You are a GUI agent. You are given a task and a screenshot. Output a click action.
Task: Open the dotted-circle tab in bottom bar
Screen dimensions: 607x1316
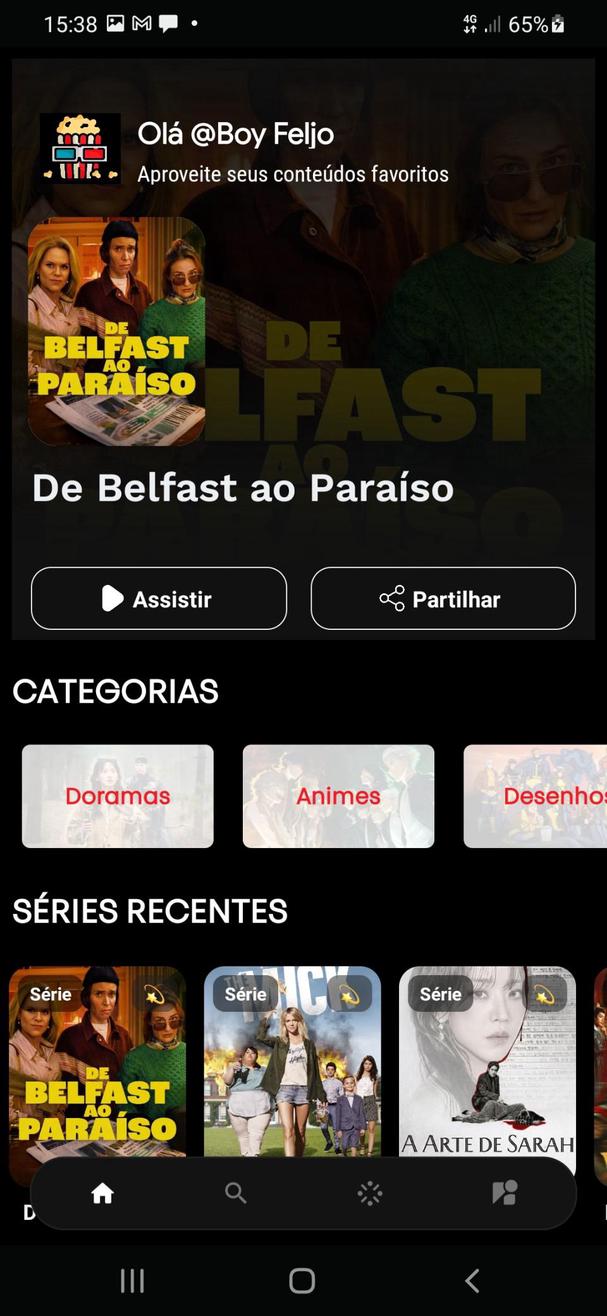pyautogui.click(x=370, y=1193)
